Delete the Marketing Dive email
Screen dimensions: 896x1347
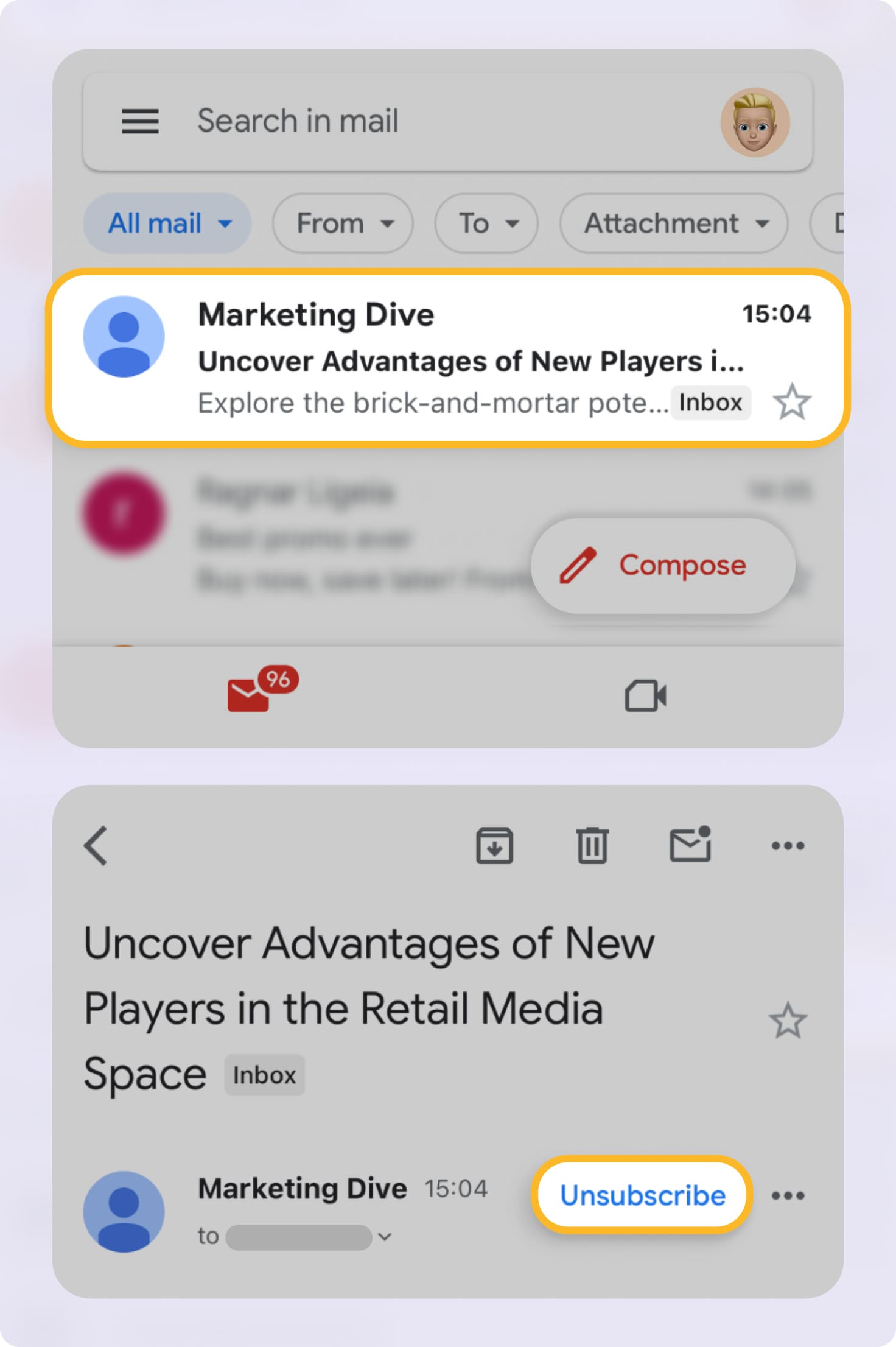(x=591, y=845)
